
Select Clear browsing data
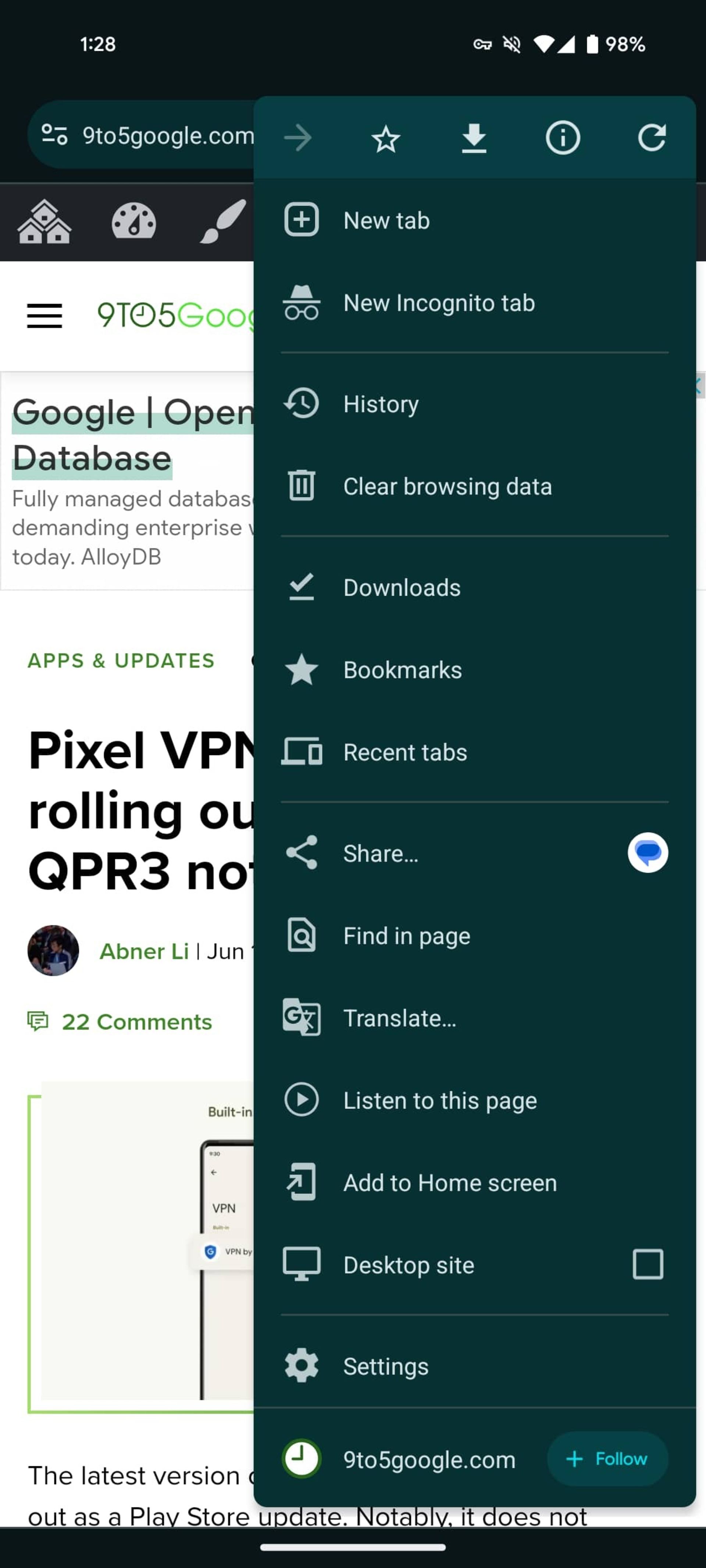(447, 486)
